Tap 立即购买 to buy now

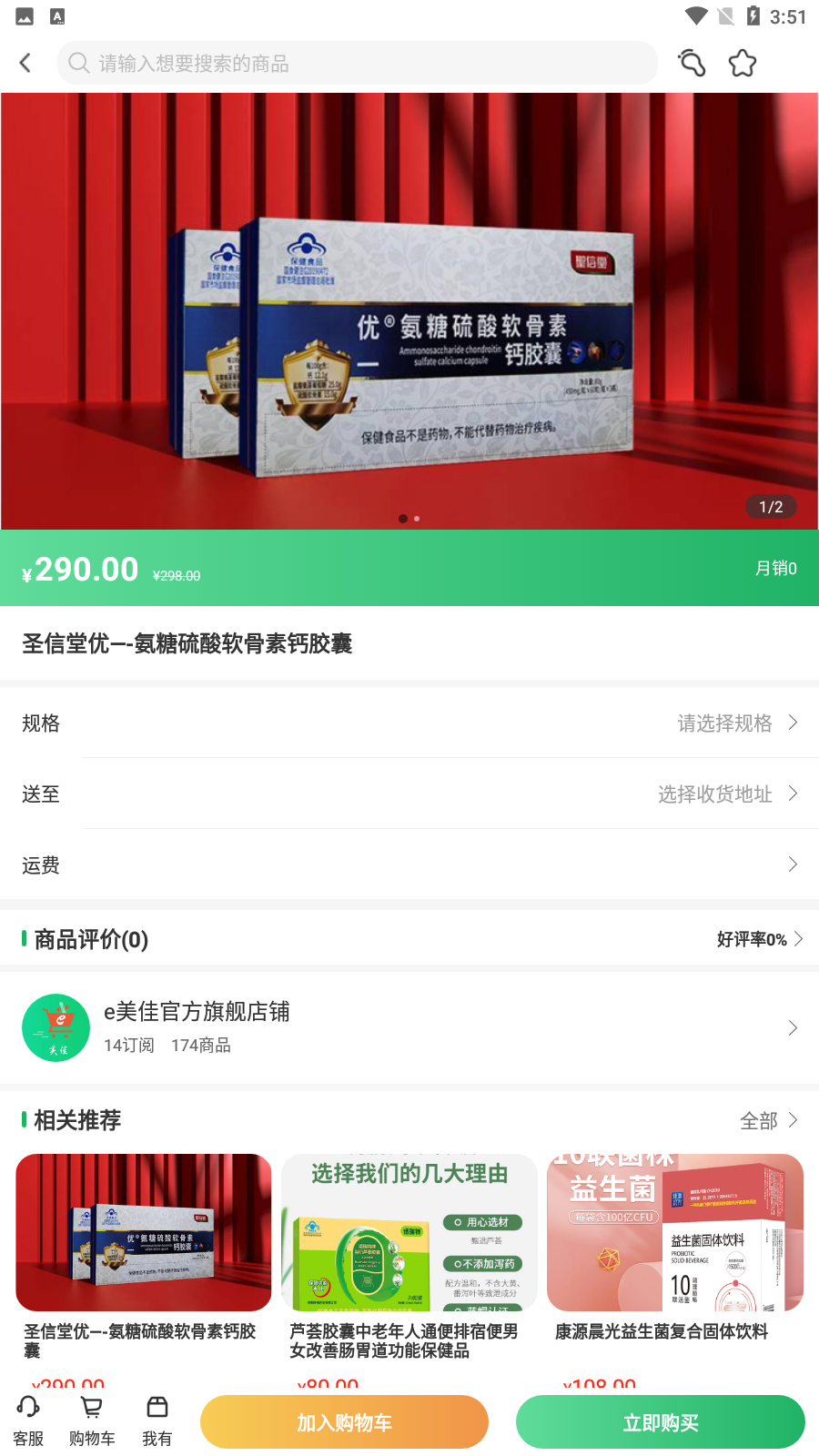click(661, 1421)
